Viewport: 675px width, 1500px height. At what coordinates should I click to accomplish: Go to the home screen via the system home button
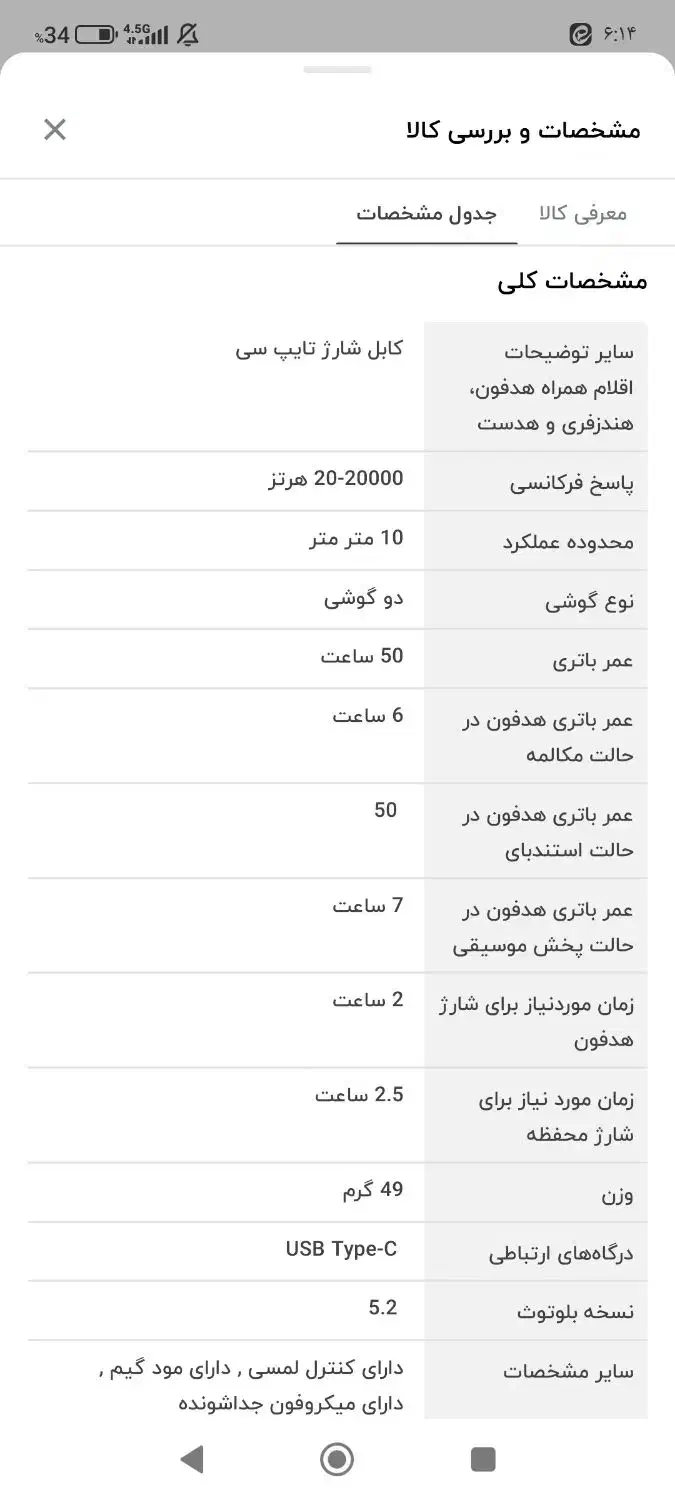(337, 1459)
